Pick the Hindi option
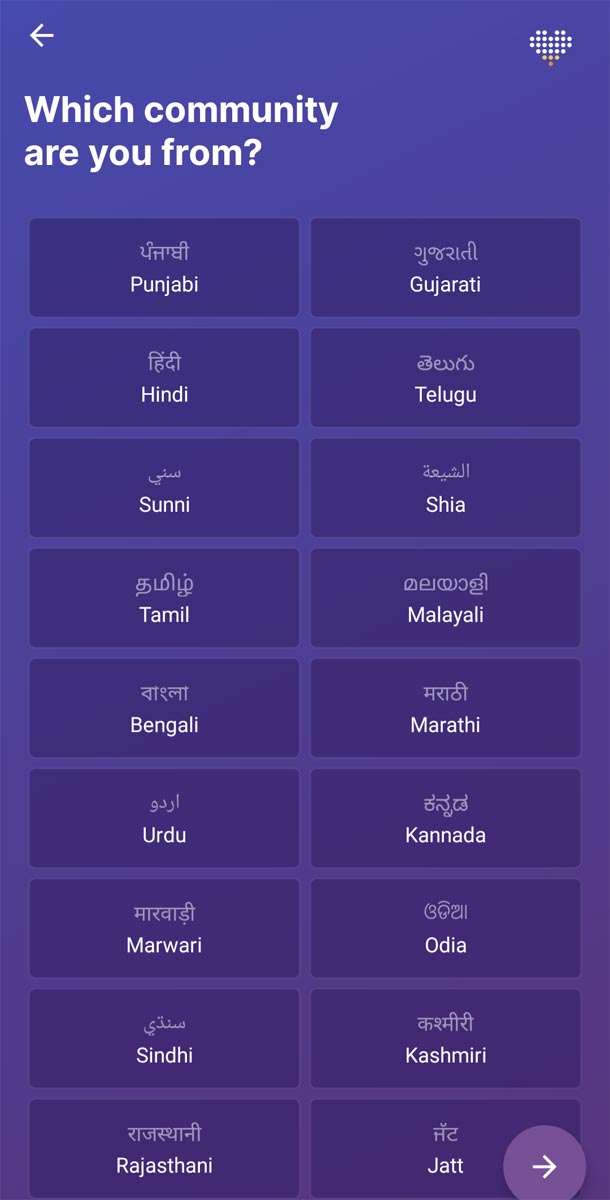This screenshot has width=610, height=1200. 164,378
